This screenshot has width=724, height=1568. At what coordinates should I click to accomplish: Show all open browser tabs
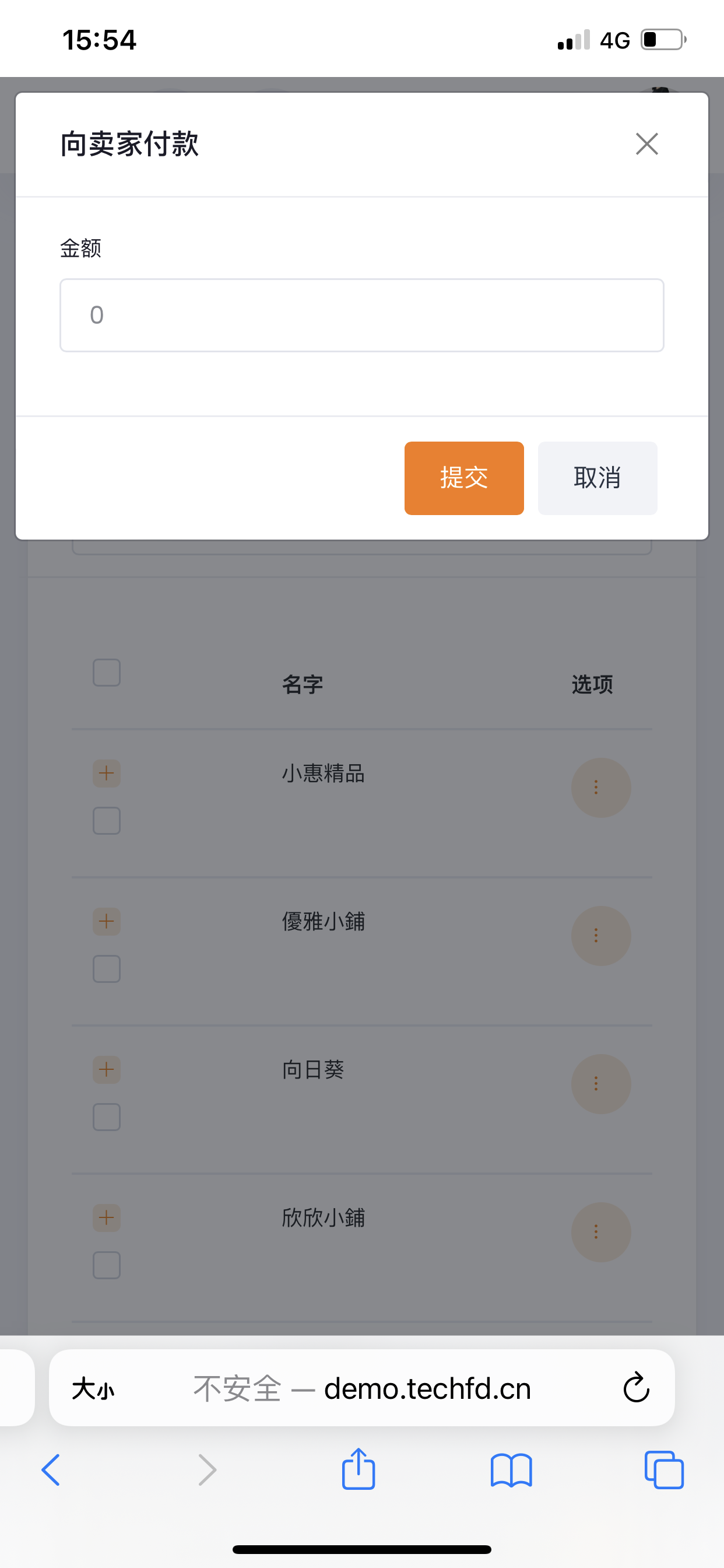[x=664, y=1470]
